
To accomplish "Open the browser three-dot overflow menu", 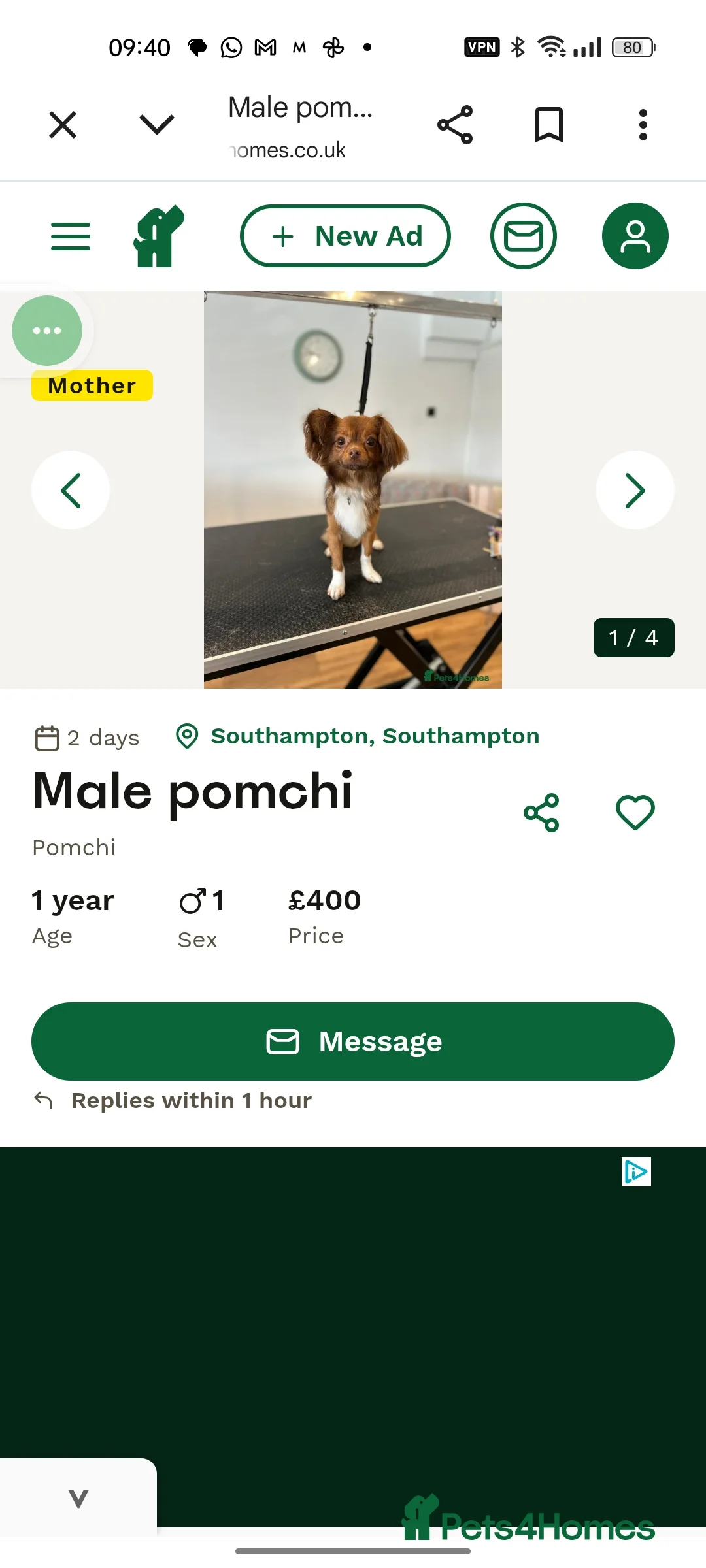I will pos(643,124).
